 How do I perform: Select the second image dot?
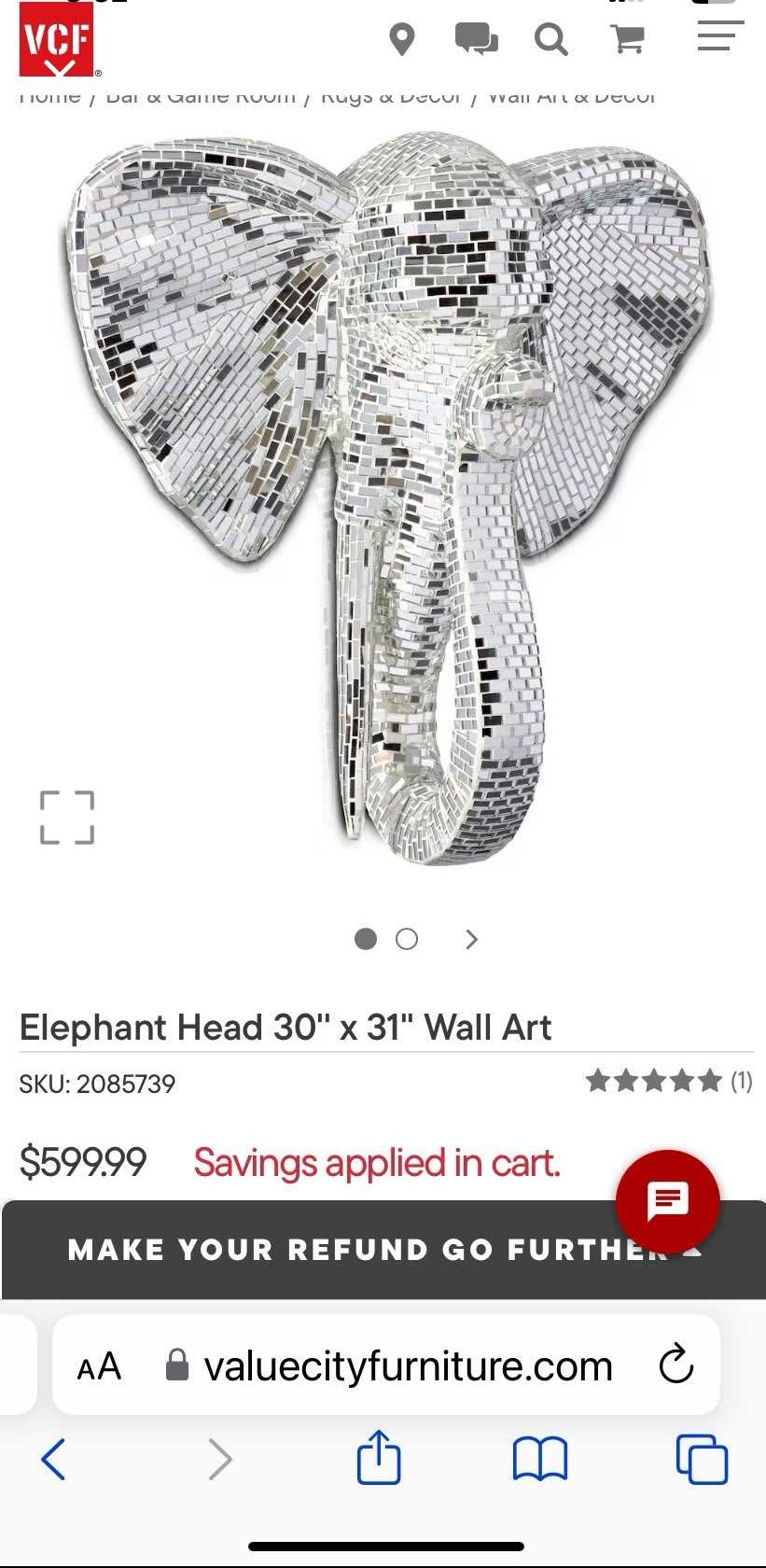point(407,939)
